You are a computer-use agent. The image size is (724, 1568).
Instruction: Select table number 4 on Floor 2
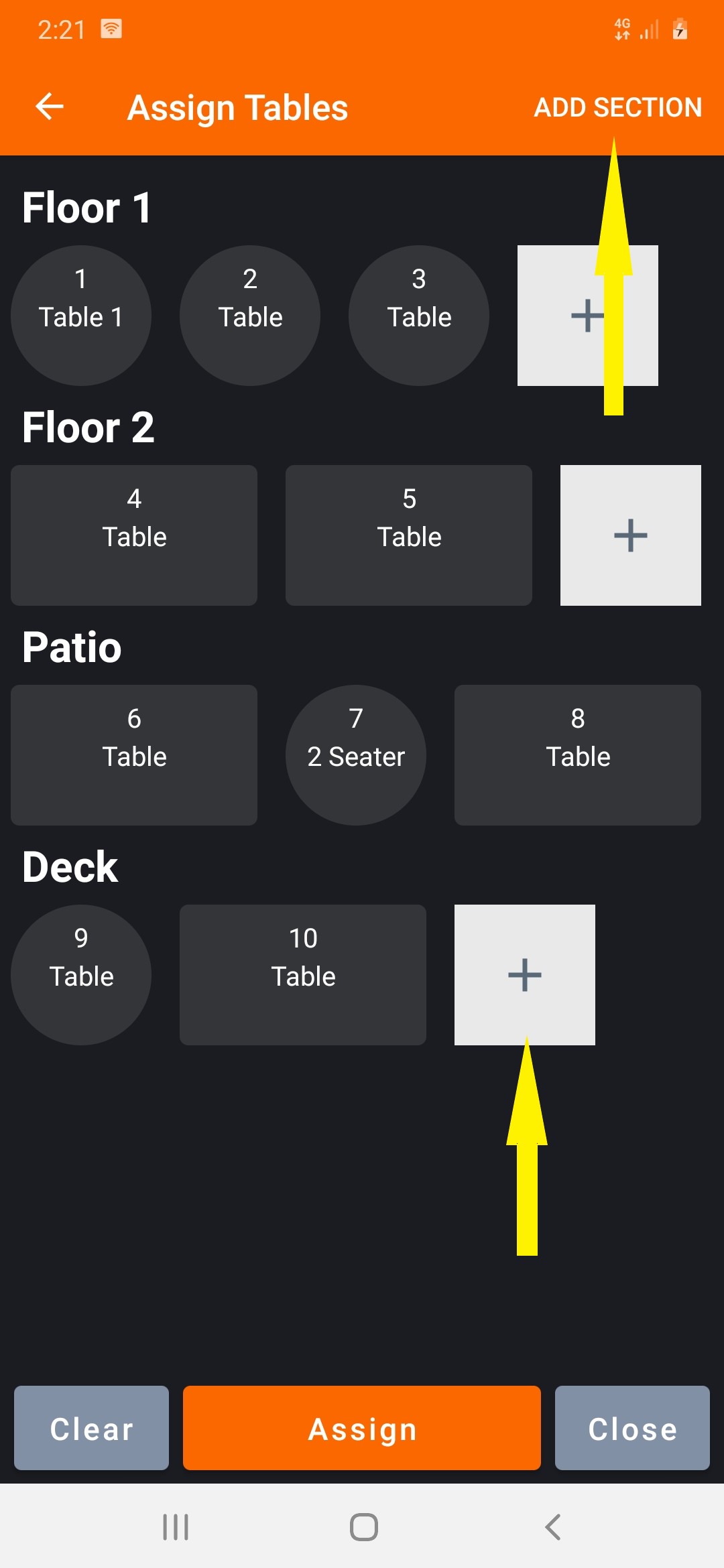tap(134, 535)
